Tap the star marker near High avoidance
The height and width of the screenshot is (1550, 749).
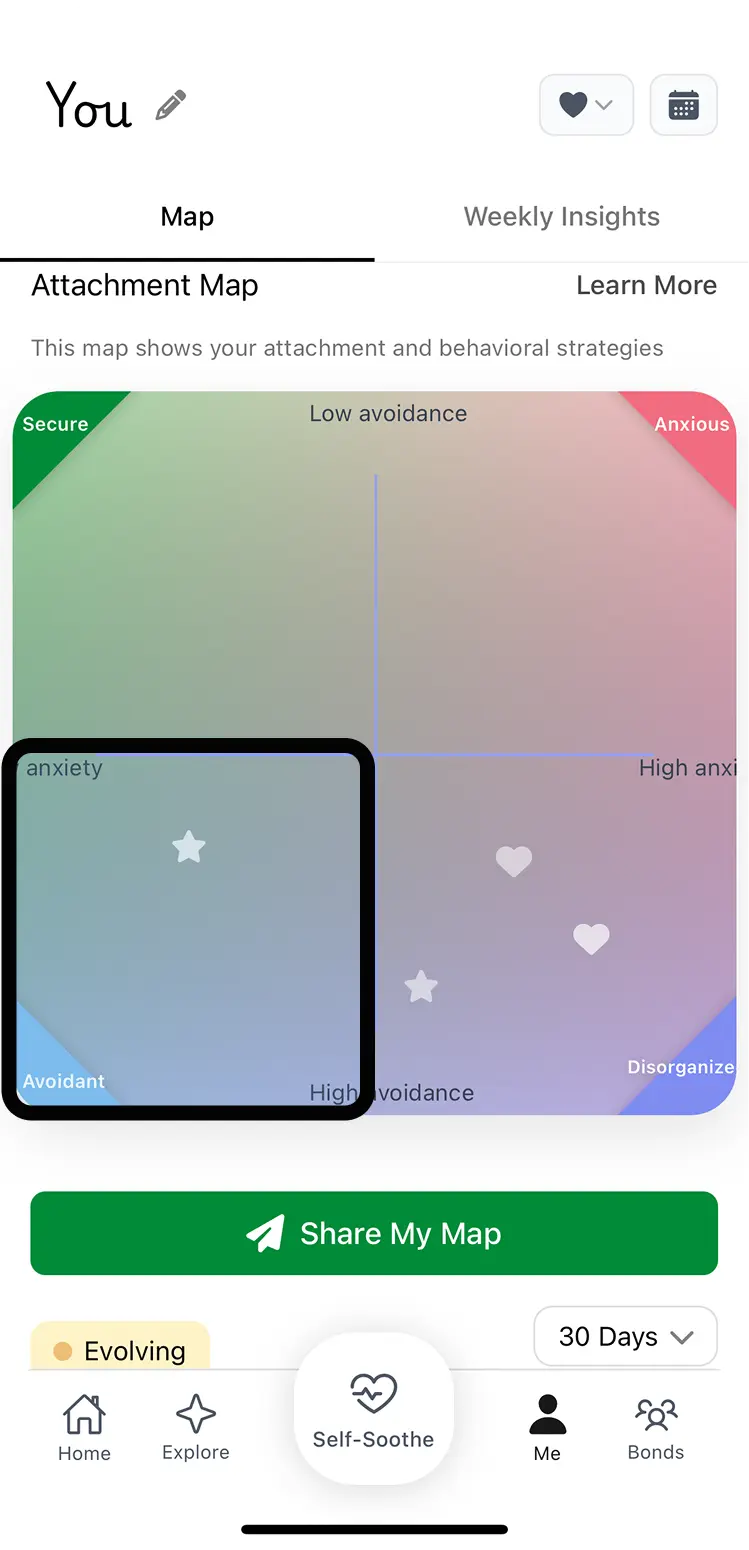(x=420, y=986)
